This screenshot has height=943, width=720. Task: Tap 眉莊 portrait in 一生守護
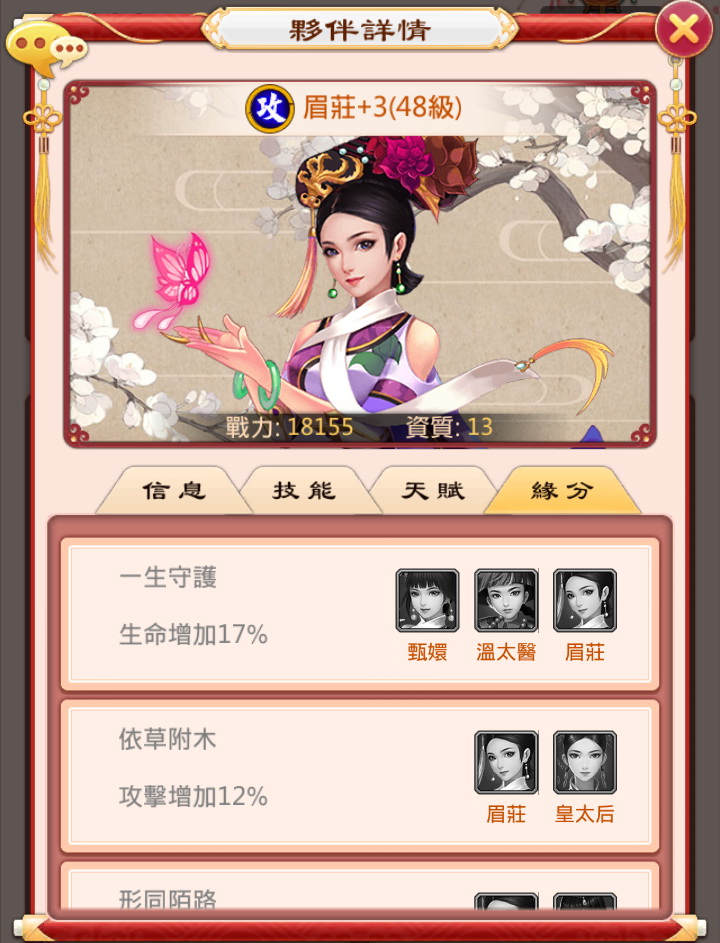(585, 600)
